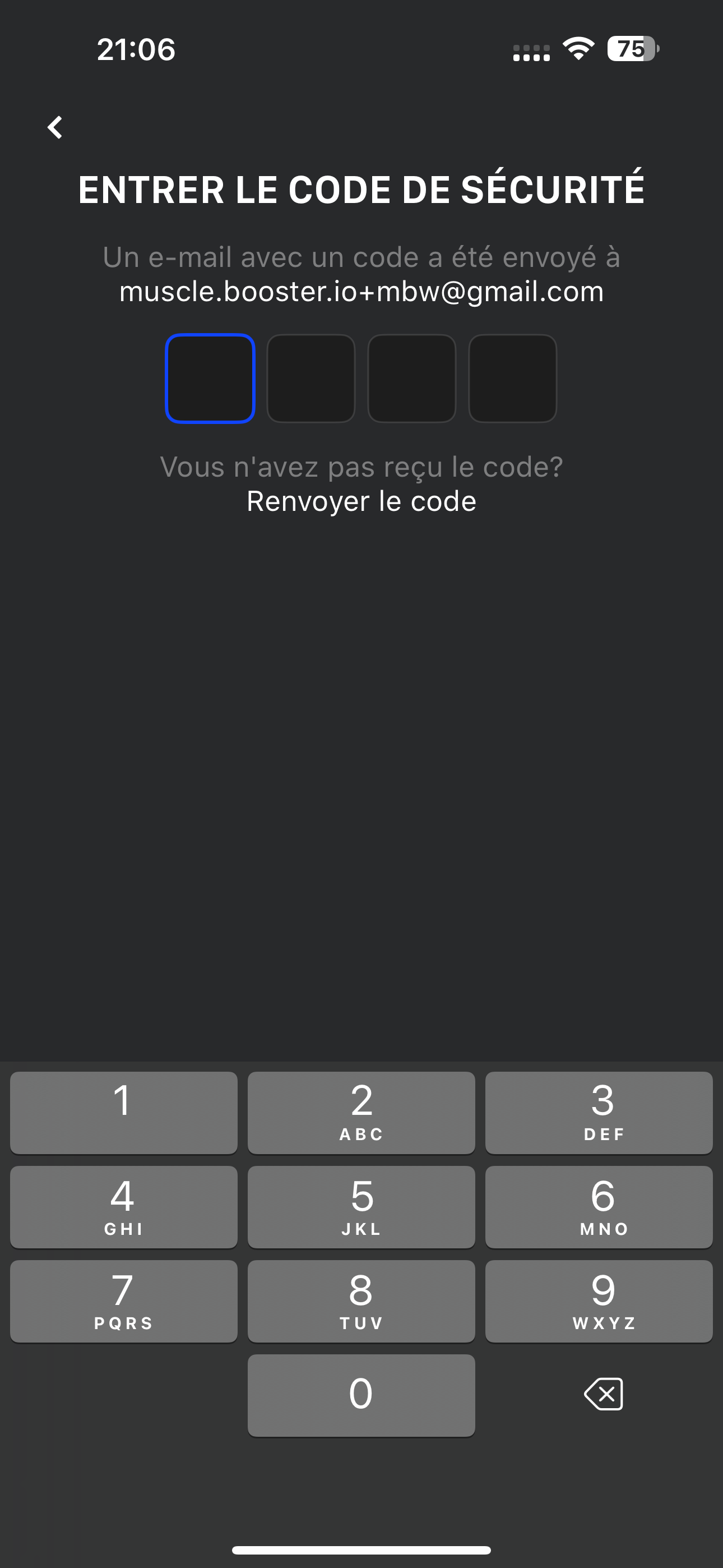Enter digit 1 on the keypad
The image size is (723, 1568).
click(123, 1112)
